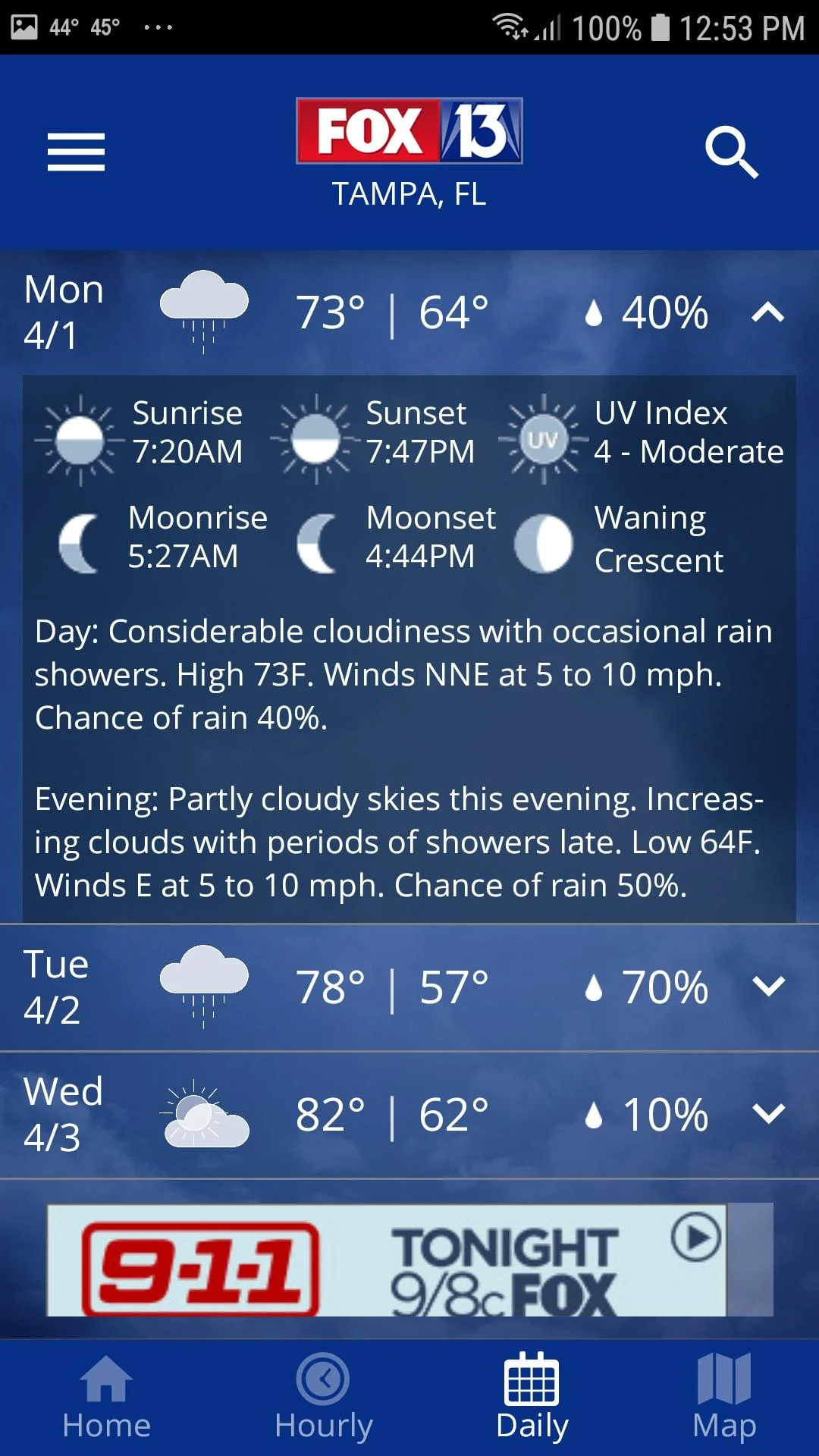Screen dimensions: 819x1456
Task: Open the 9-1-1 Tonight on FOX ad
Action: click(387, 1260)
